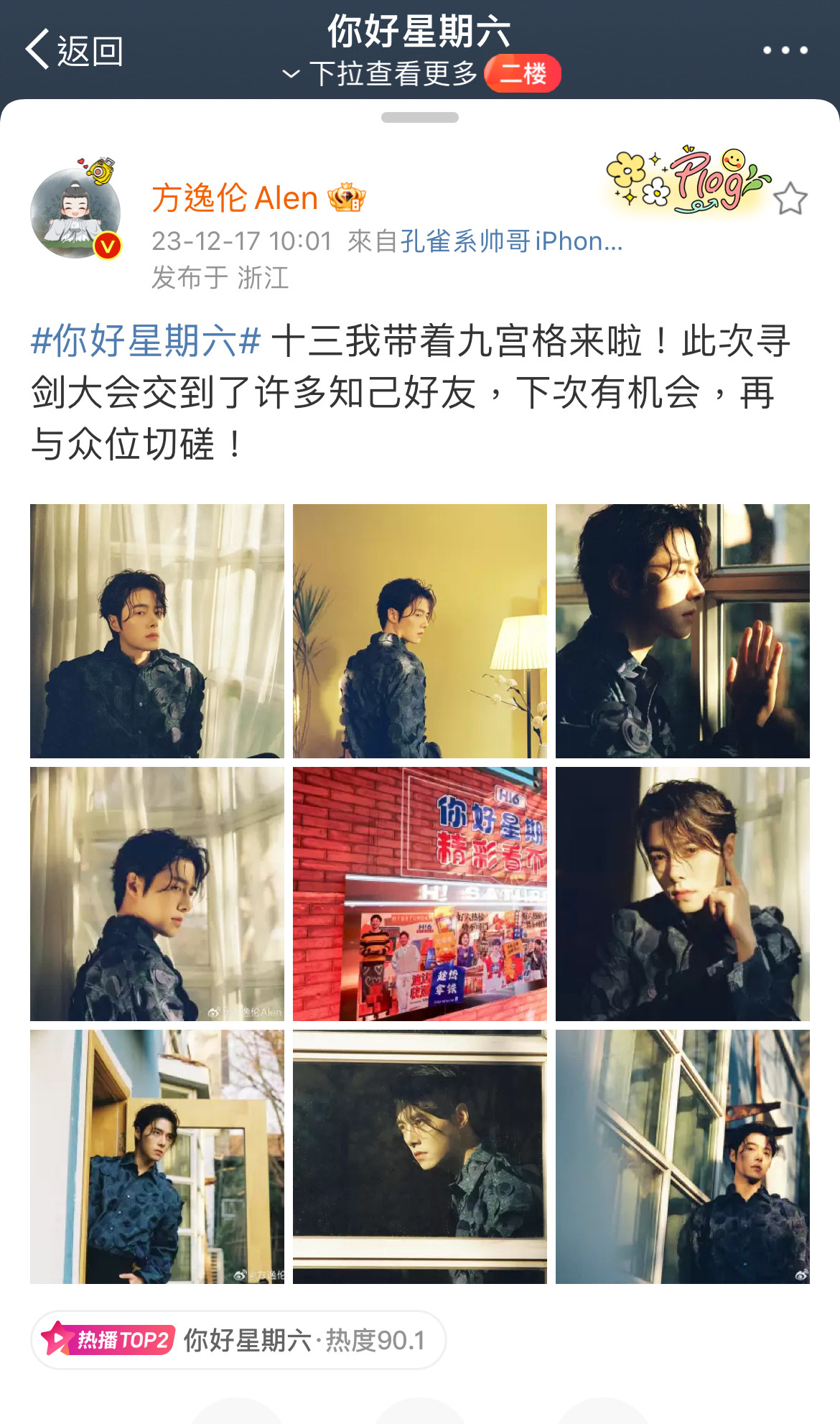
Task: Open 热播TOP2 你好星期六 show chip
Action: click(238, 1340)
